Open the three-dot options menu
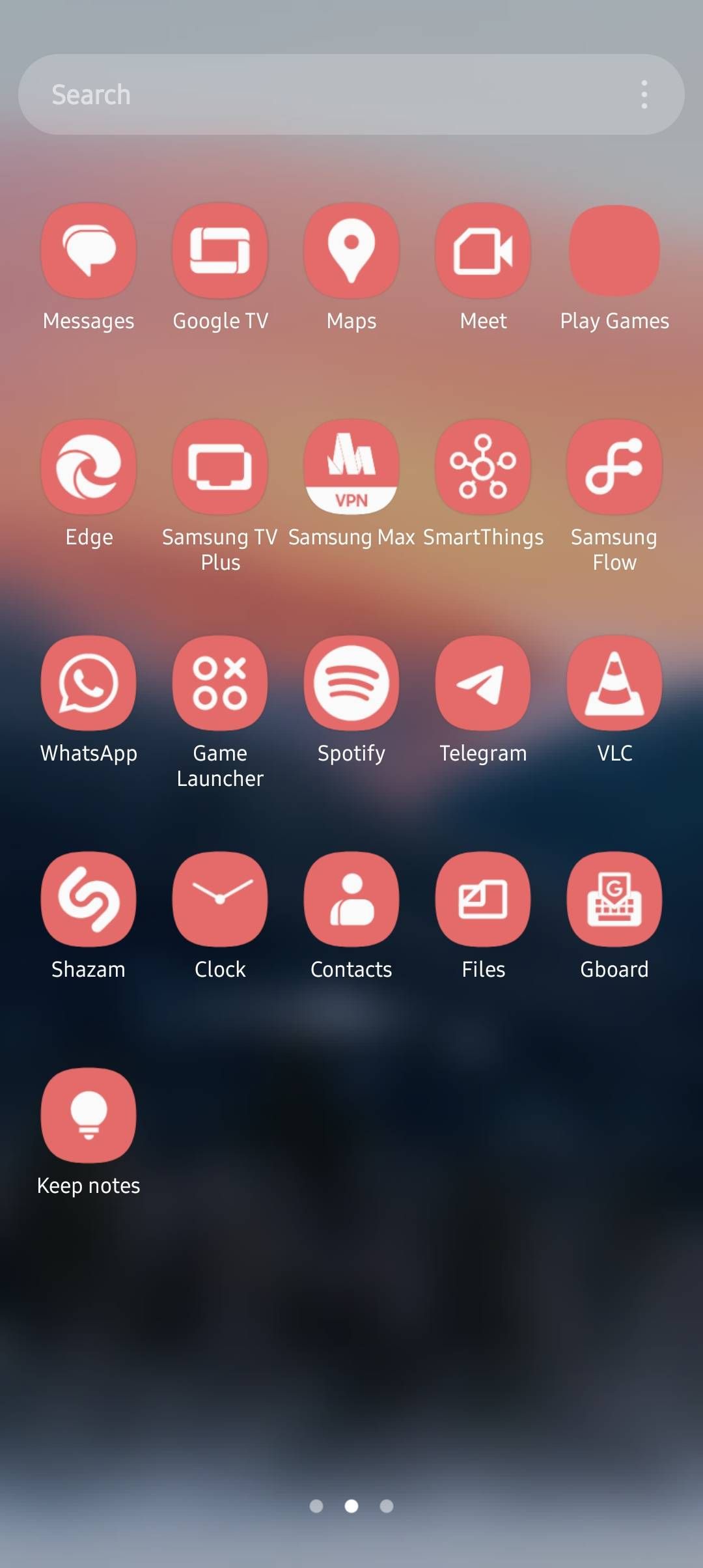703x1568 pixels. (x=644, y=93)
